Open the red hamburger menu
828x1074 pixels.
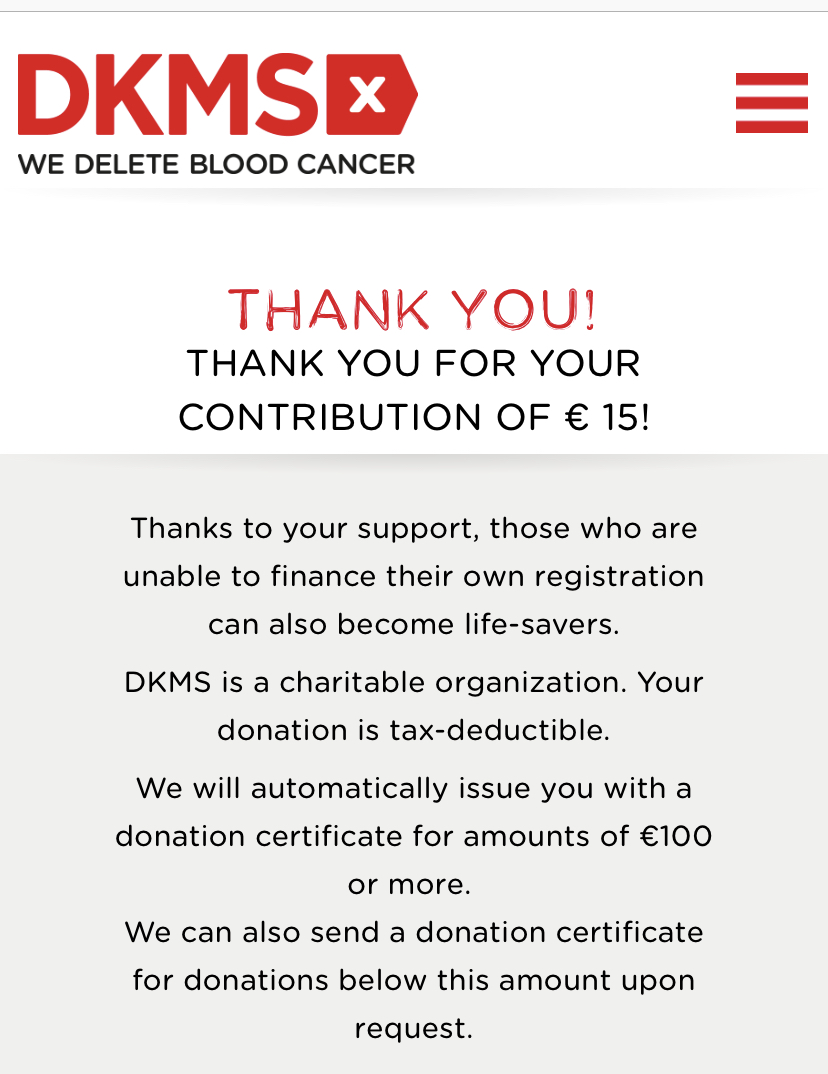click(x=772, y=103)
